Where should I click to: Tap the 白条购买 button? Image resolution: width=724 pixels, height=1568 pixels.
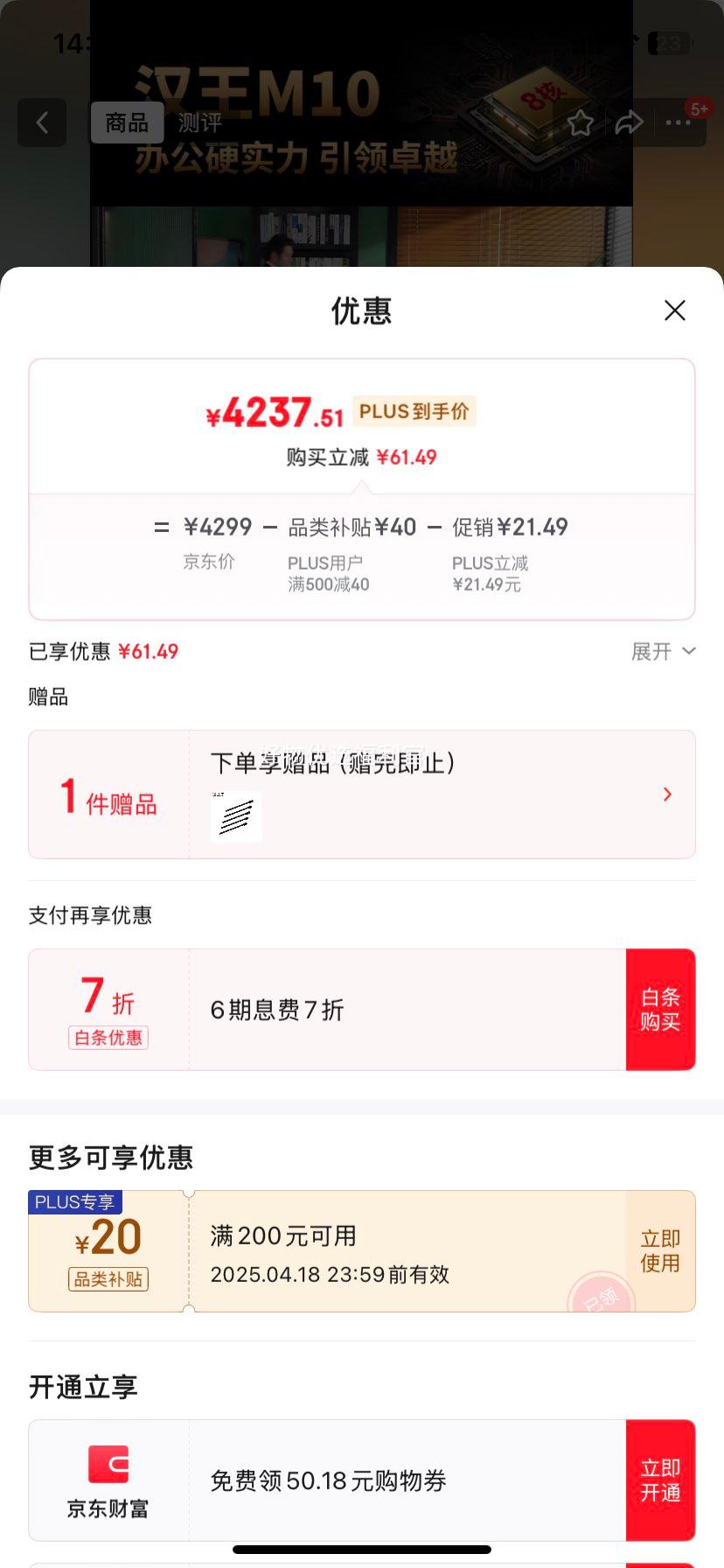point(661,1009)
